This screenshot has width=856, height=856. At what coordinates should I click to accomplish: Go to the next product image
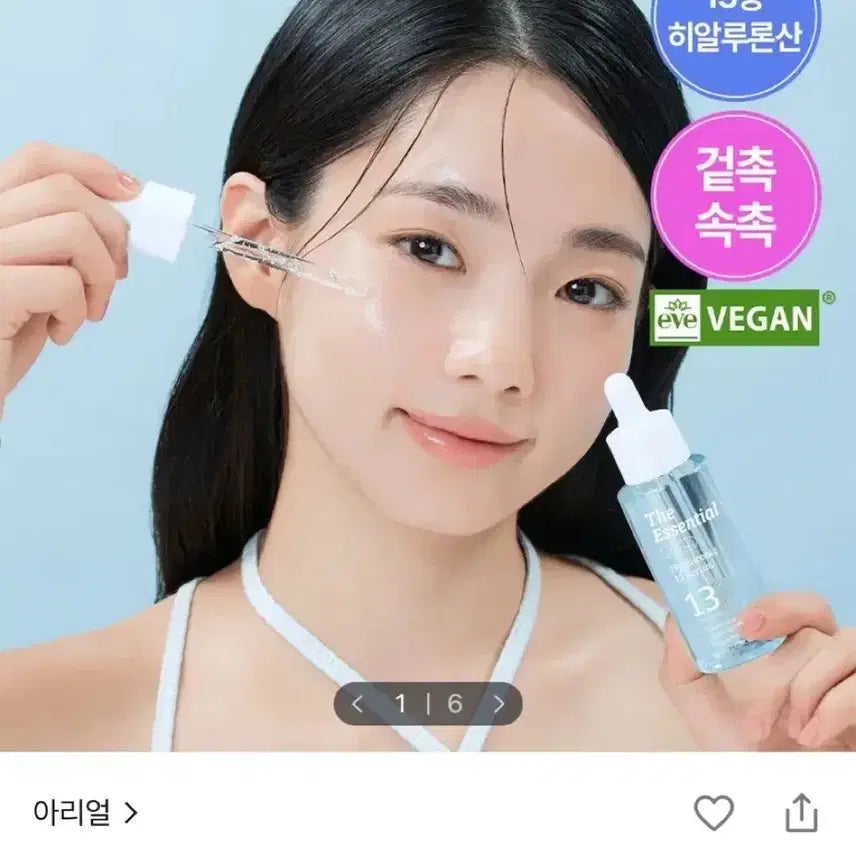tap(498, 704)
